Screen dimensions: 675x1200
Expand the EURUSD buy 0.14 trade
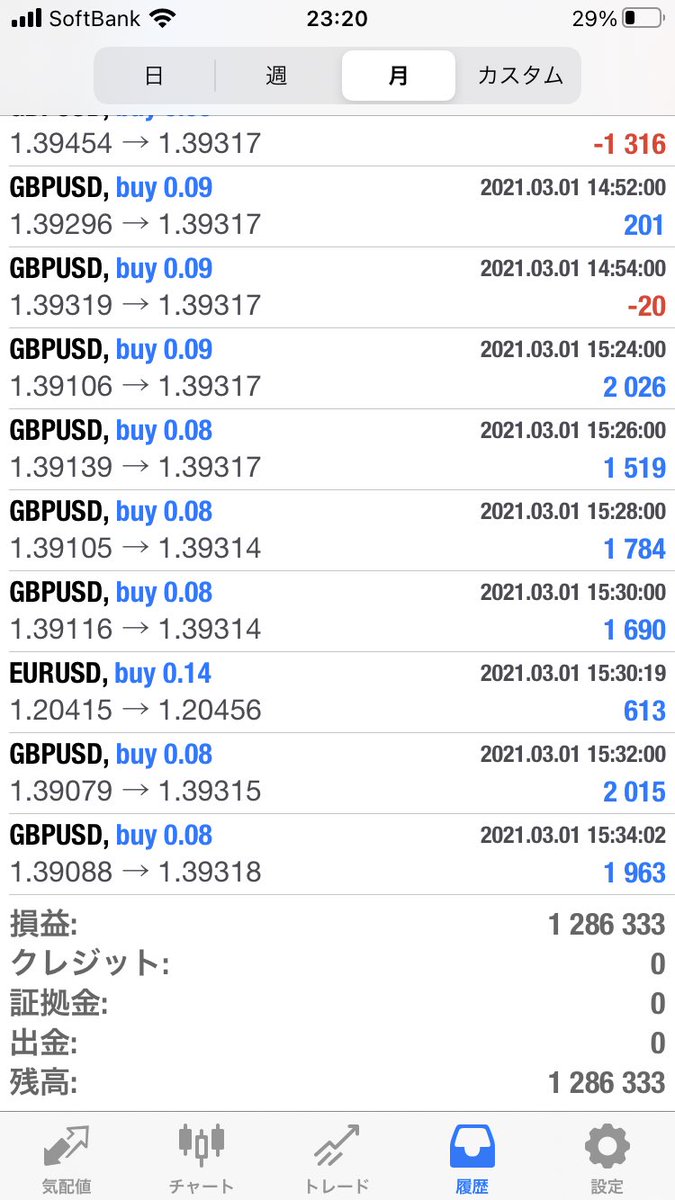(x=337, y=692)
